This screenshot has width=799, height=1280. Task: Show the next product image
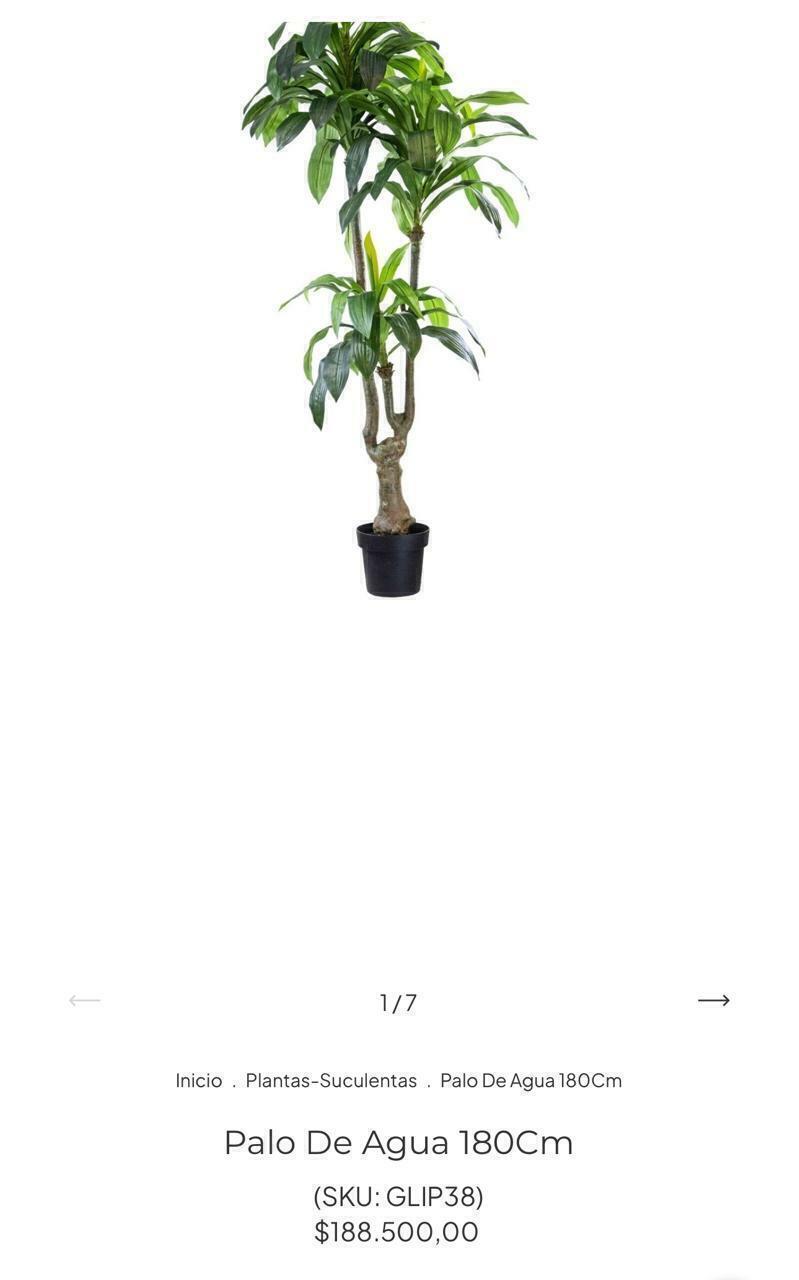[713, 1000]
